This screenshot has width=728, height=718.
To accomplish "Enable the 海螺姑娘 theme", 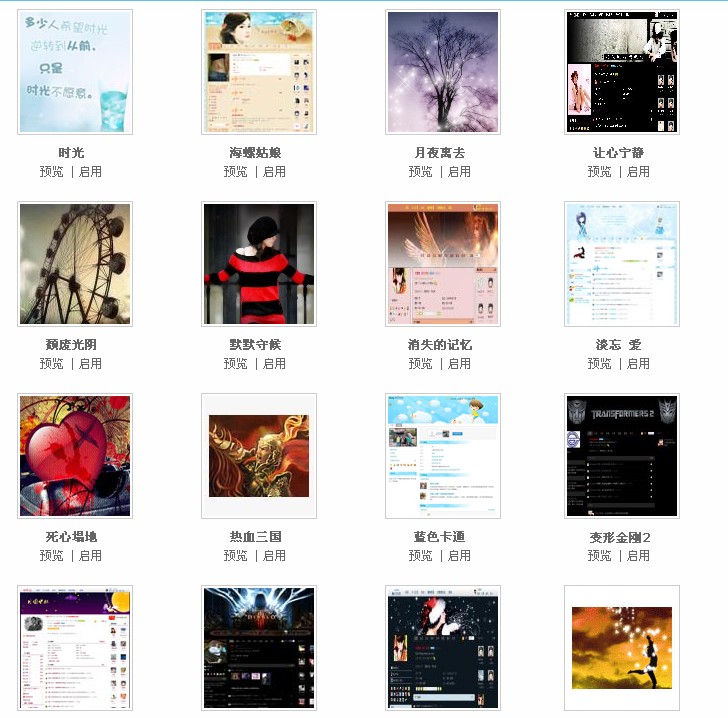I will point(274,172).
